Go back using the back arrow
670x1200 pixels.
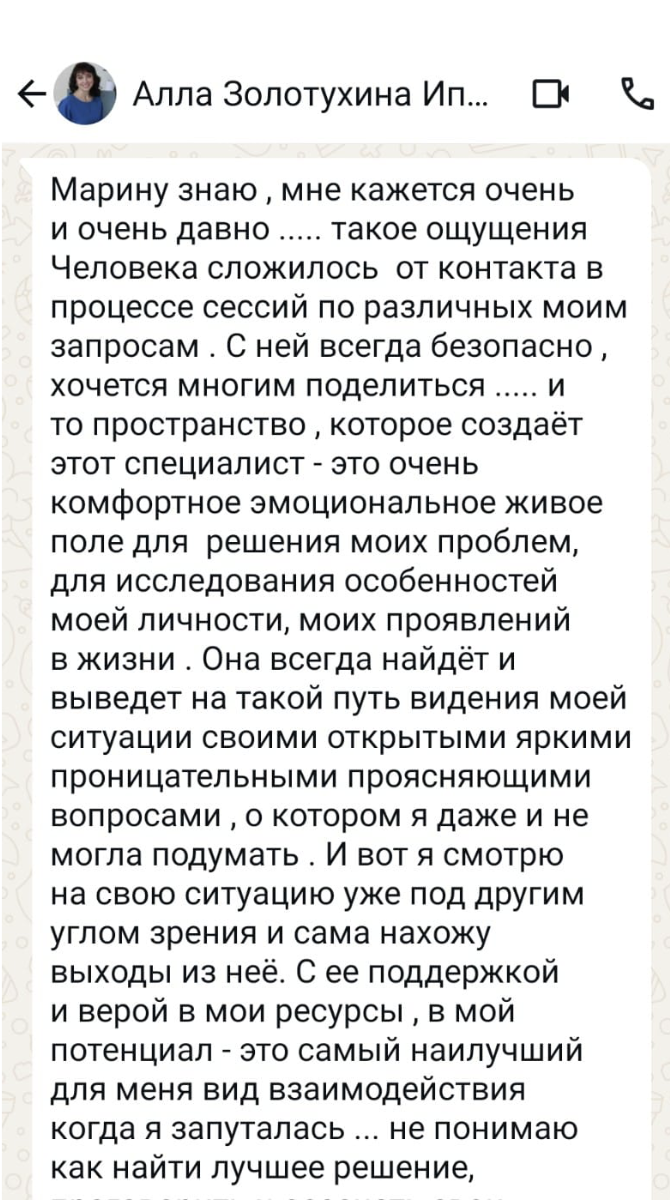point(31,95)
